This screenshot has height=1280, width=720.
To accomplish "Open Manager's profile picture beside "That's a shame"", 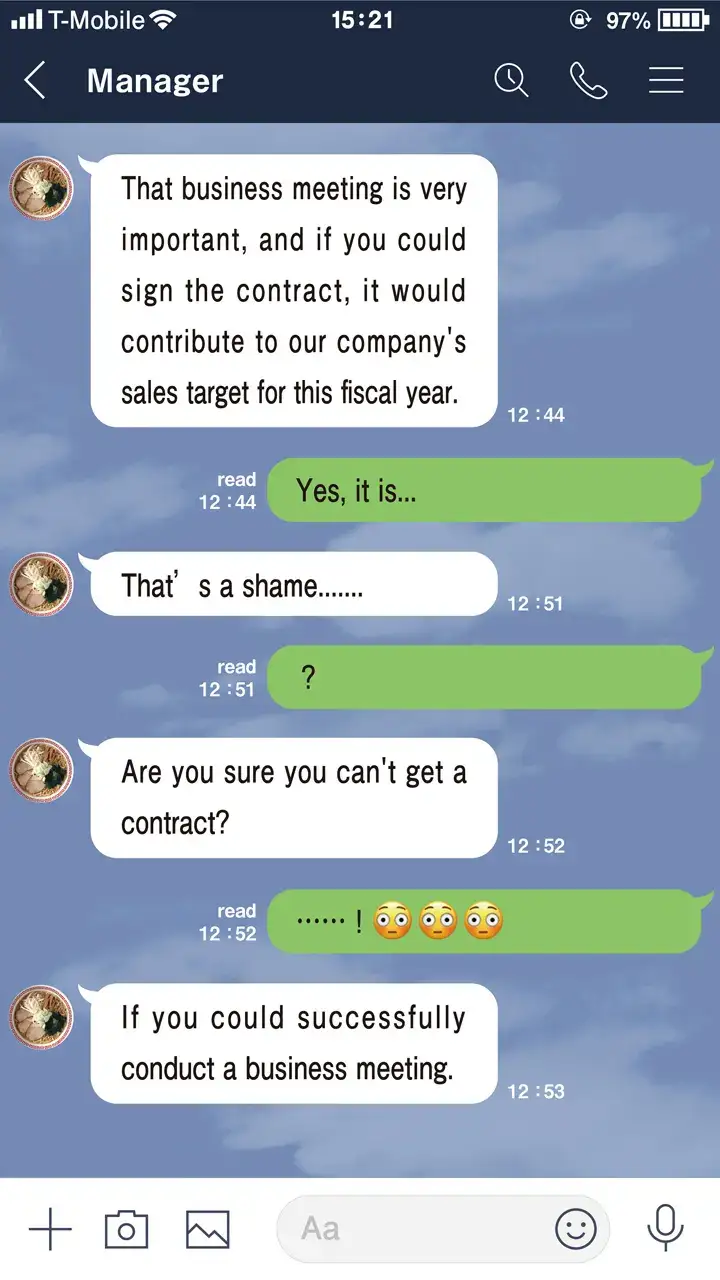I will pyautogui.click(x=42, y=584).
